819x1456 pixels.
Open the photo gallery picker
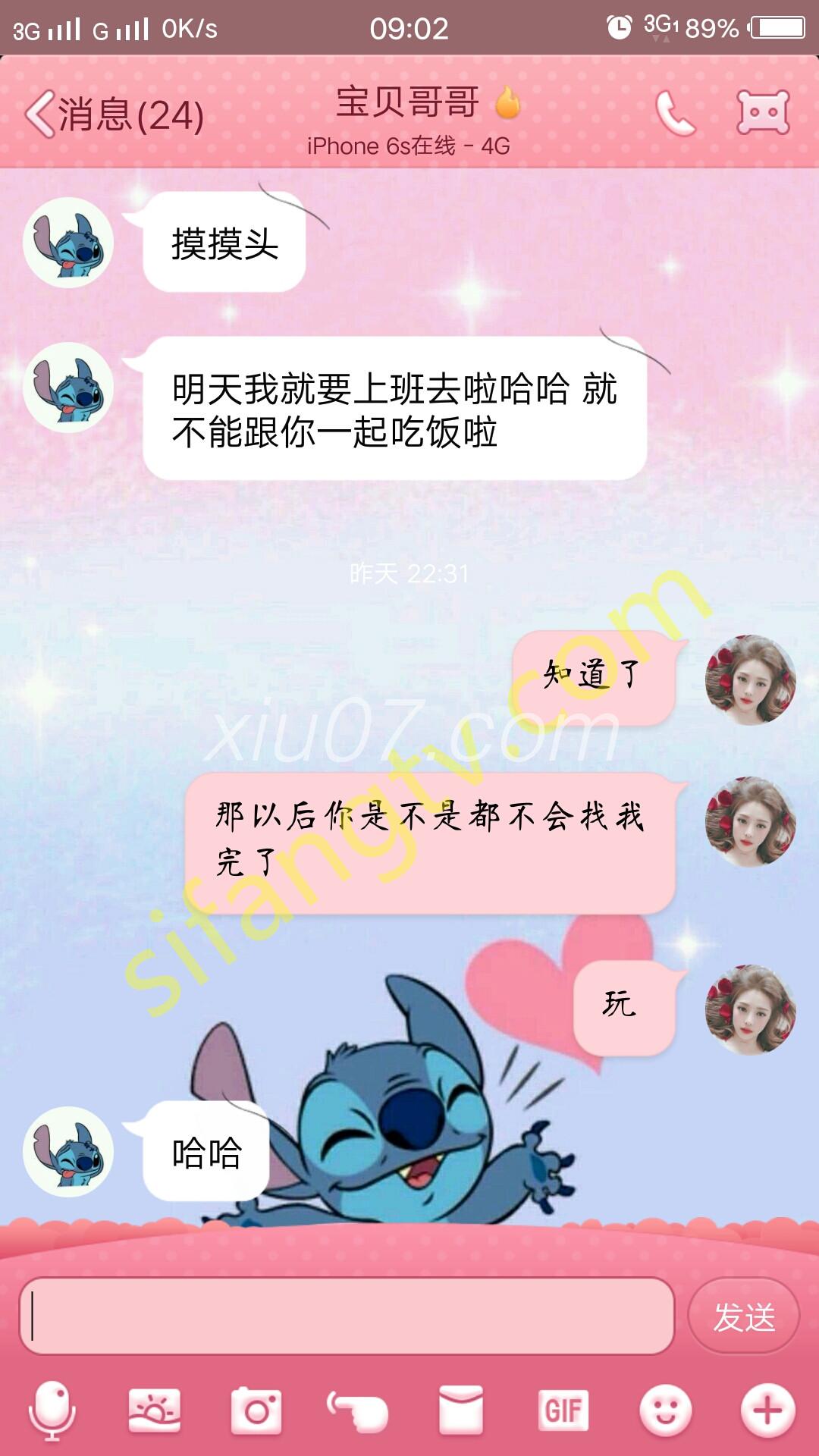[x=155, y=1410]
